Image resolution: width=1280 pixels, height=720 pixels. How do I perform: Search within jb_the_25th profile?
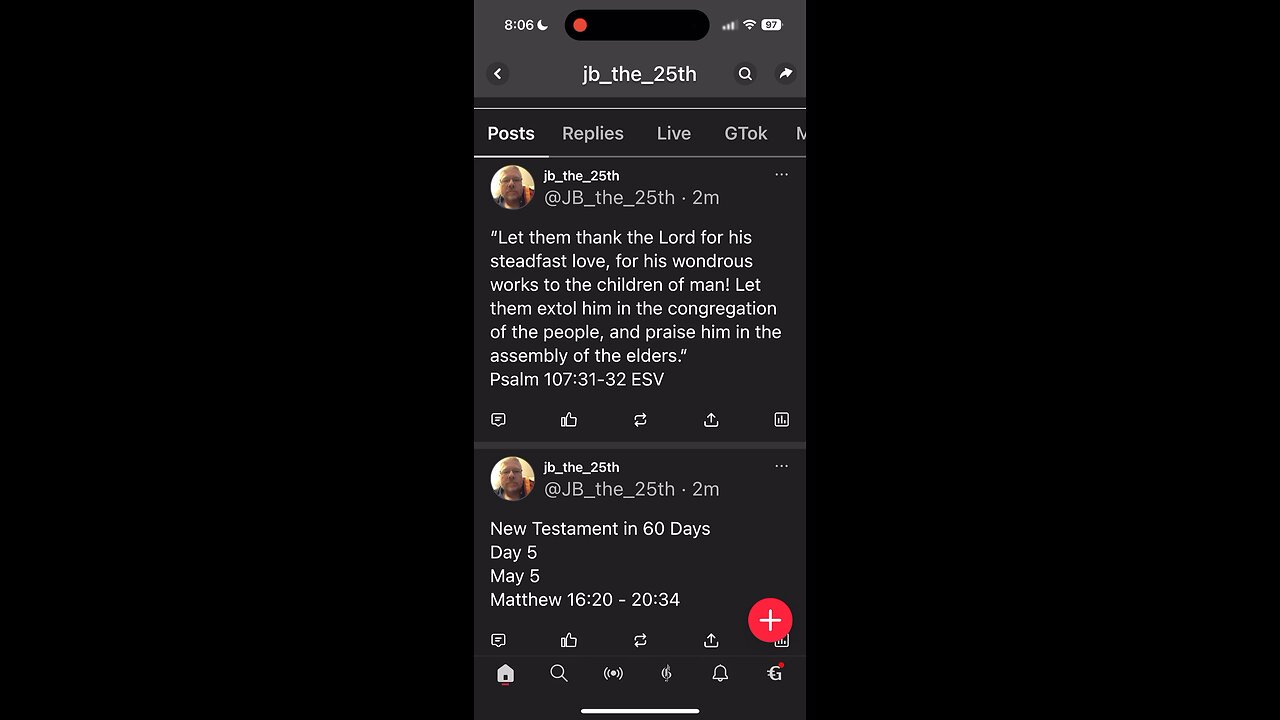[x=745, y=74]
